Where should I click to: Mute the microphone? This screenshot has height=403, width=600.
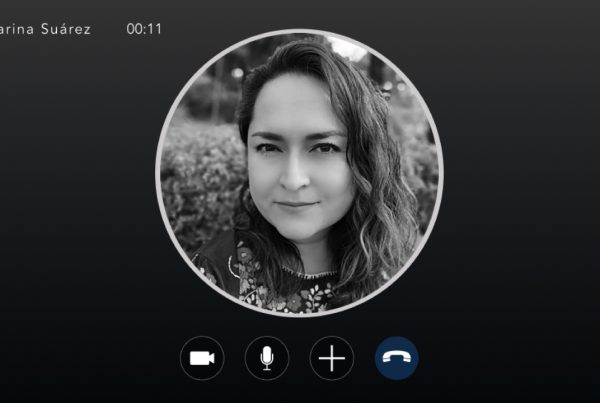click(267, 358)
